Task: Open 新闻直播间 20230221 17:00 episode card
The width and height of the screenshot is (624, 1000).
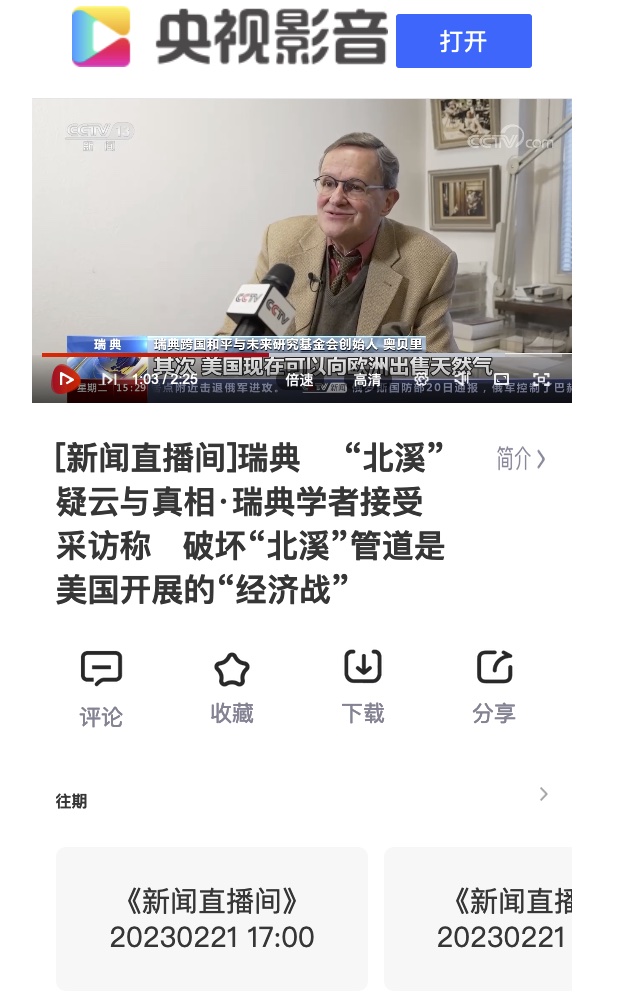Action: 212,918
